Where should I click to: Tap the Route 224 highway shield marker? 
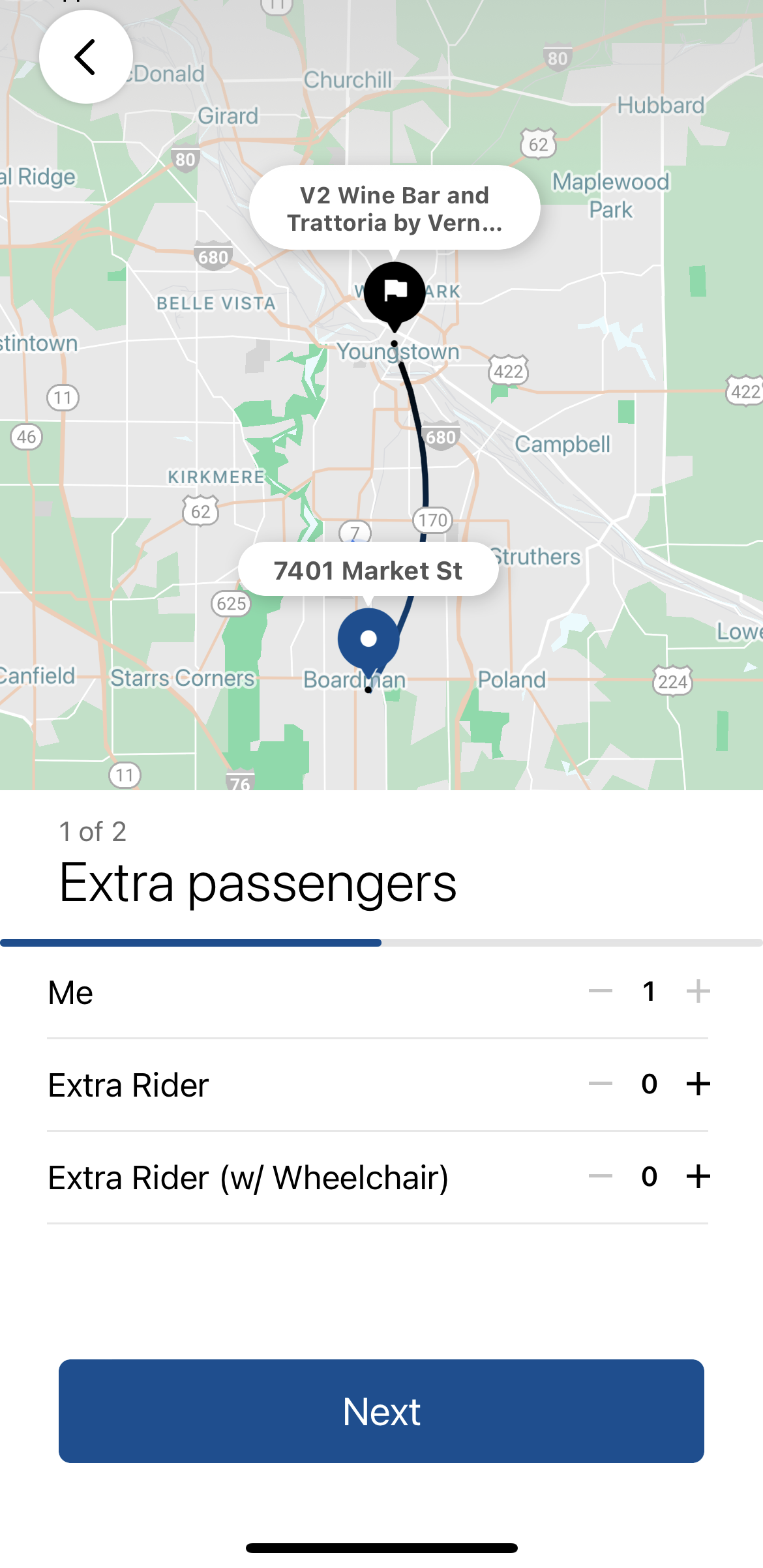point(672,679)
